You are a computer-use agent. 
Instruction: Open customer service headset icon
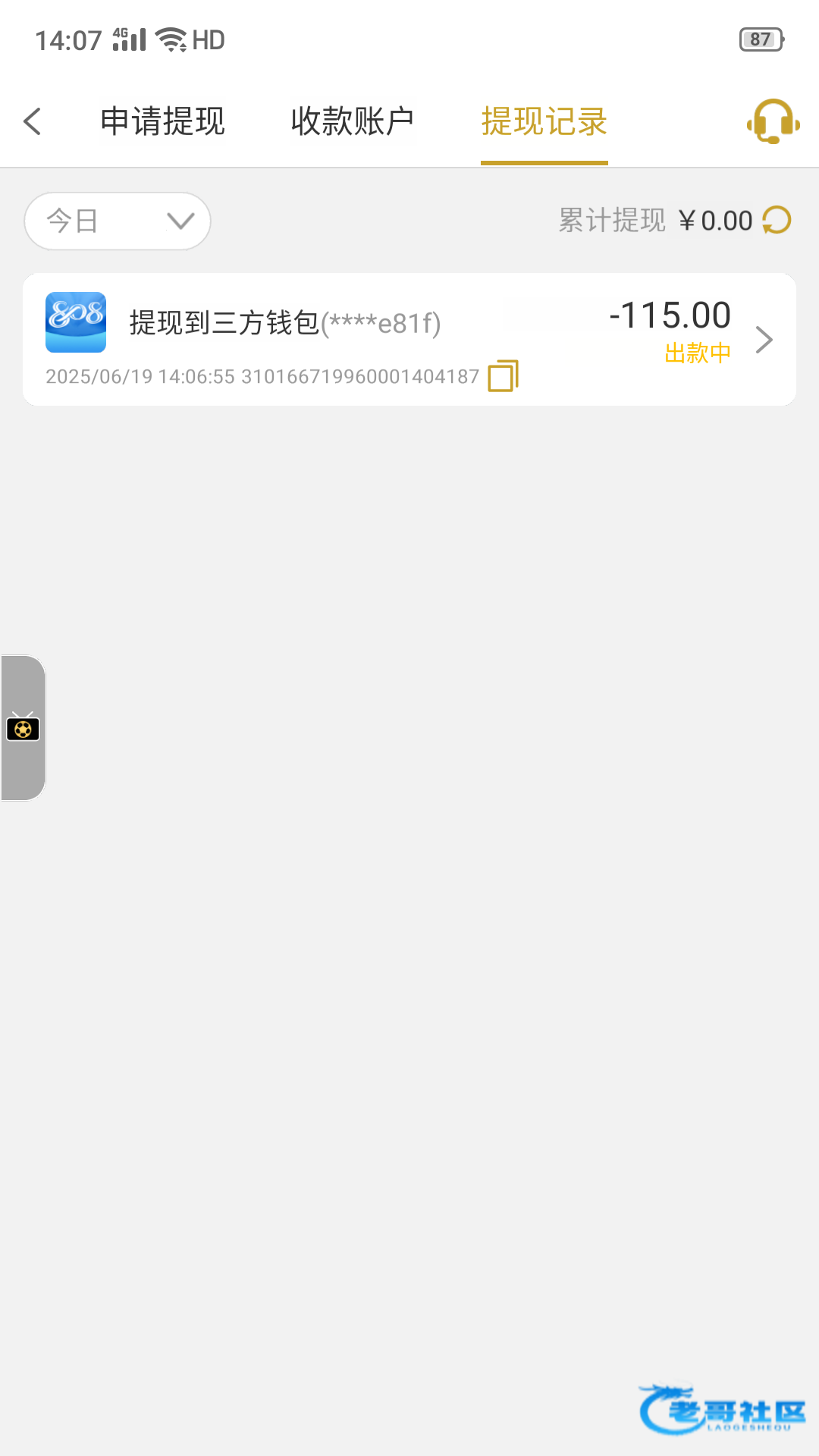773,121
